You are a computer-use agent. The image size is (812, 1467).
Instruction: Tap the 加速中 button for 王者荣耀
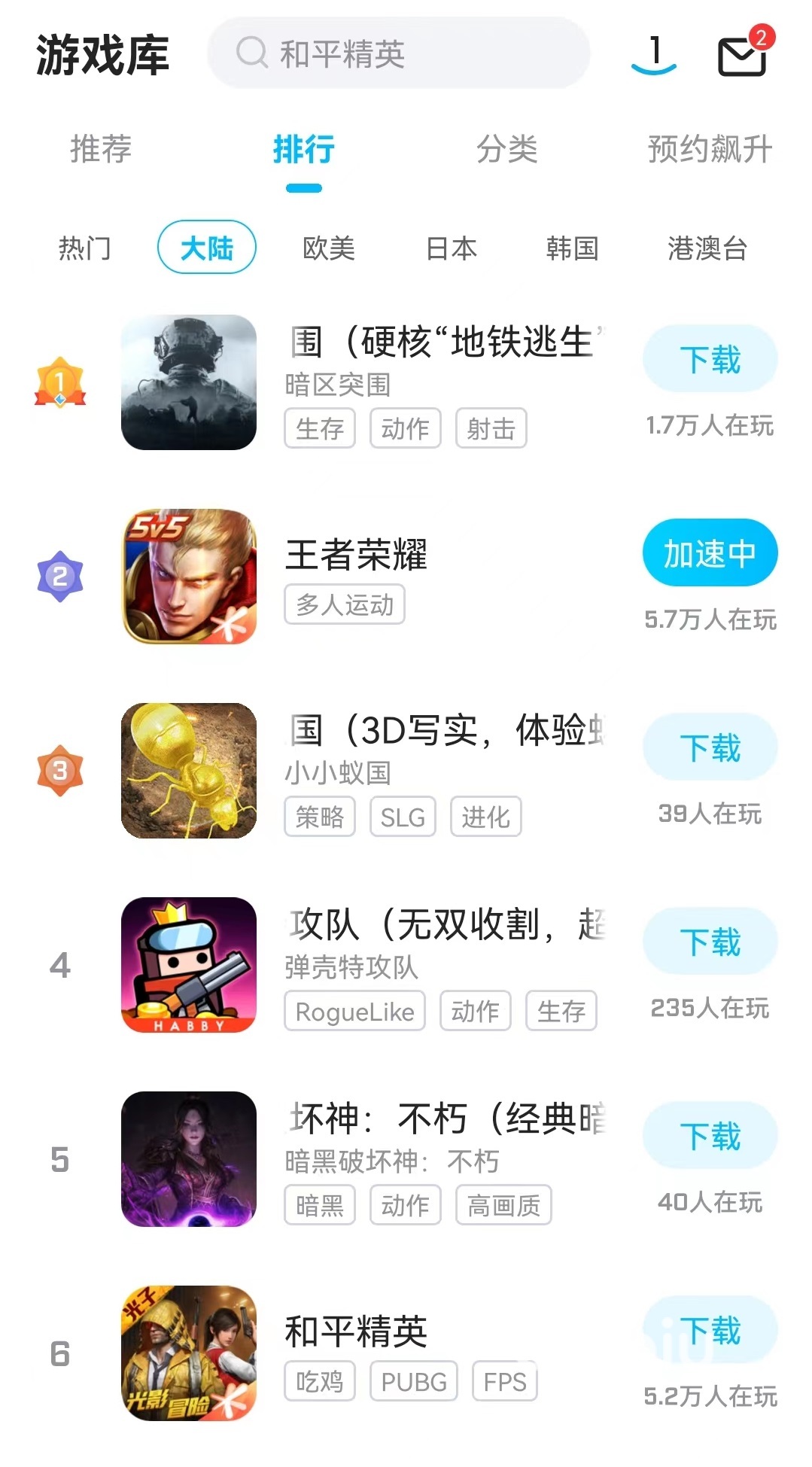click(710, 553)
